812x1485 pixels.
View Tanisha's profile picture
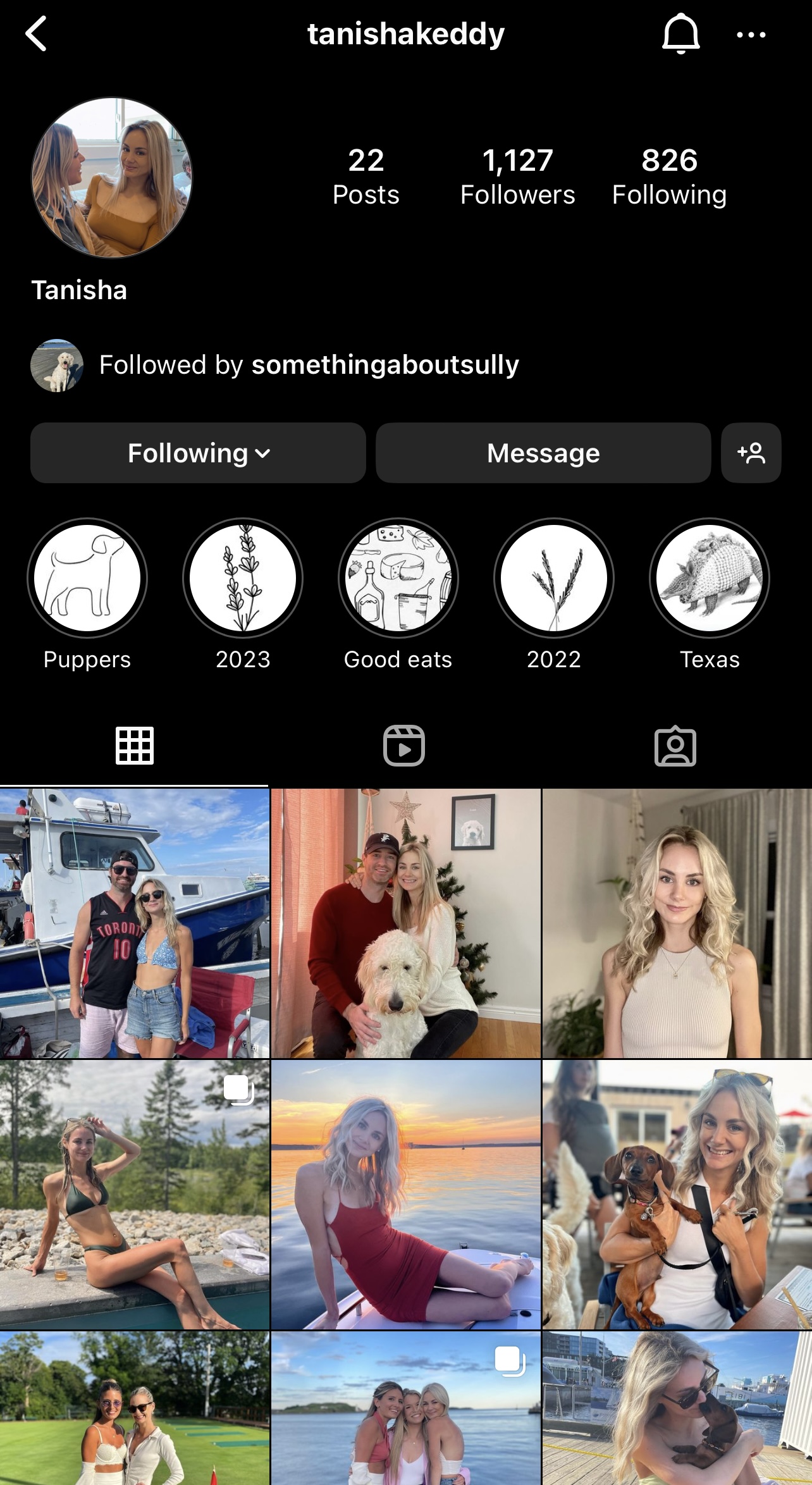point(112,178)
